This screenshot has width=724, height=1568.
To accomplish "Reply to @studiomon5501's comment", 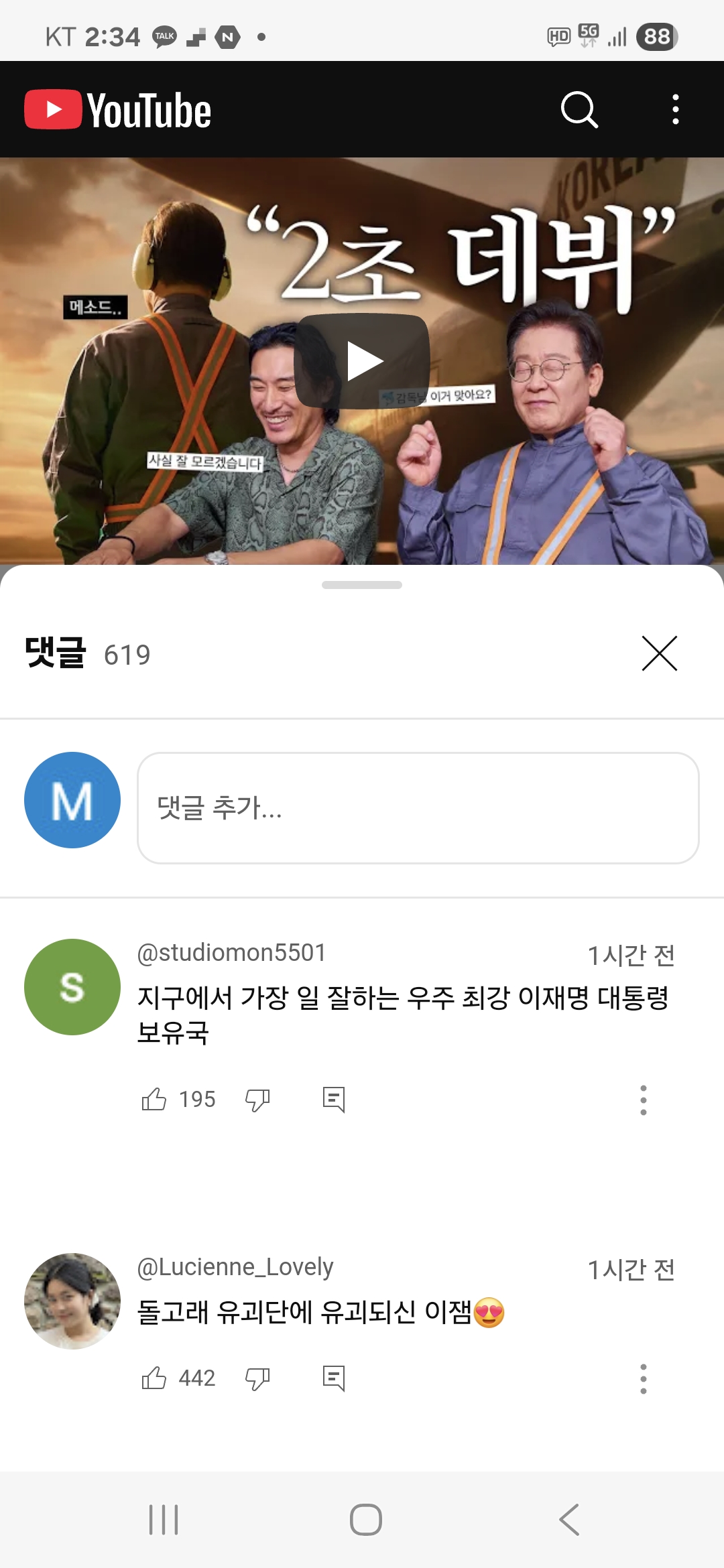I will [333, 1100].
